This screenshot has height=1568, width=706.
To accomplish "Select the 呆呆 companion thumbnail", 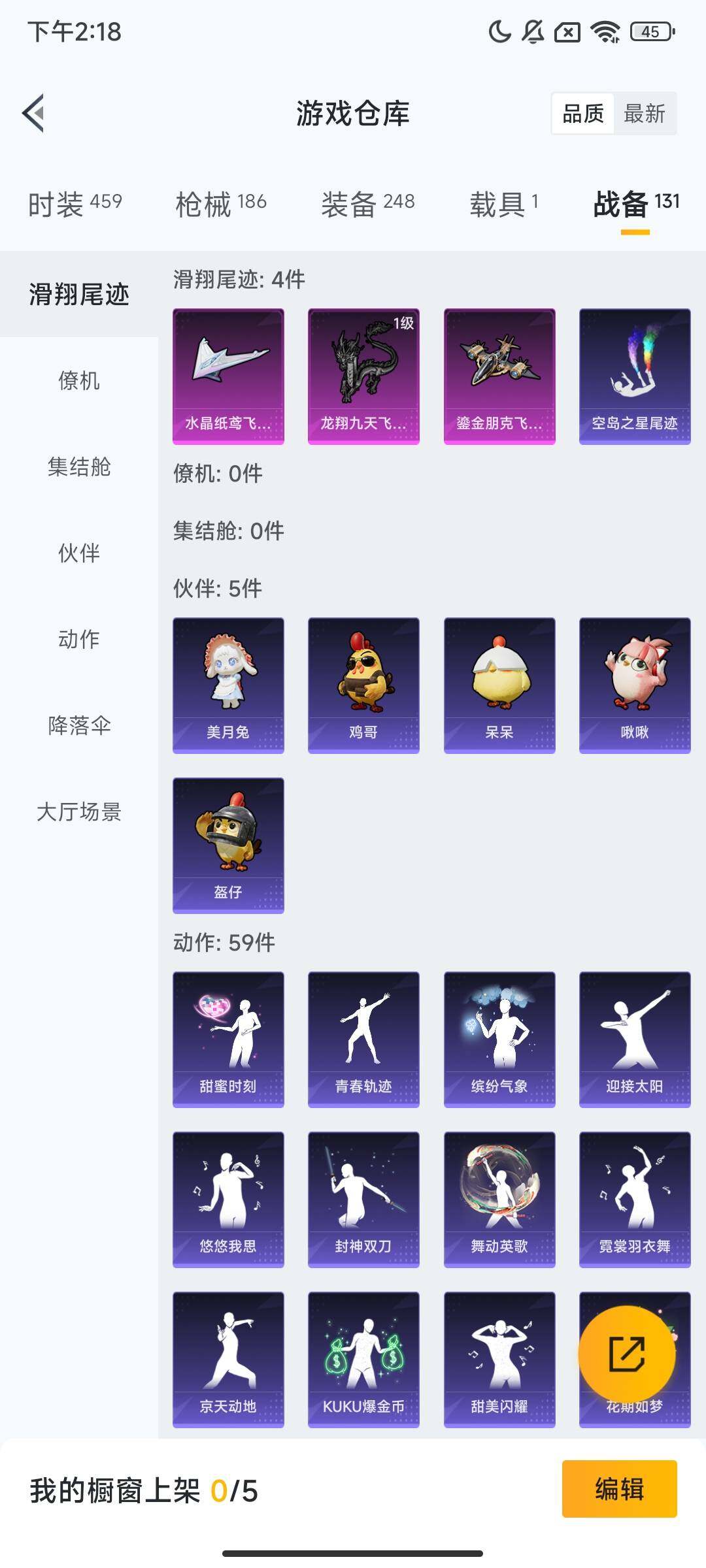I will (498, 683).
